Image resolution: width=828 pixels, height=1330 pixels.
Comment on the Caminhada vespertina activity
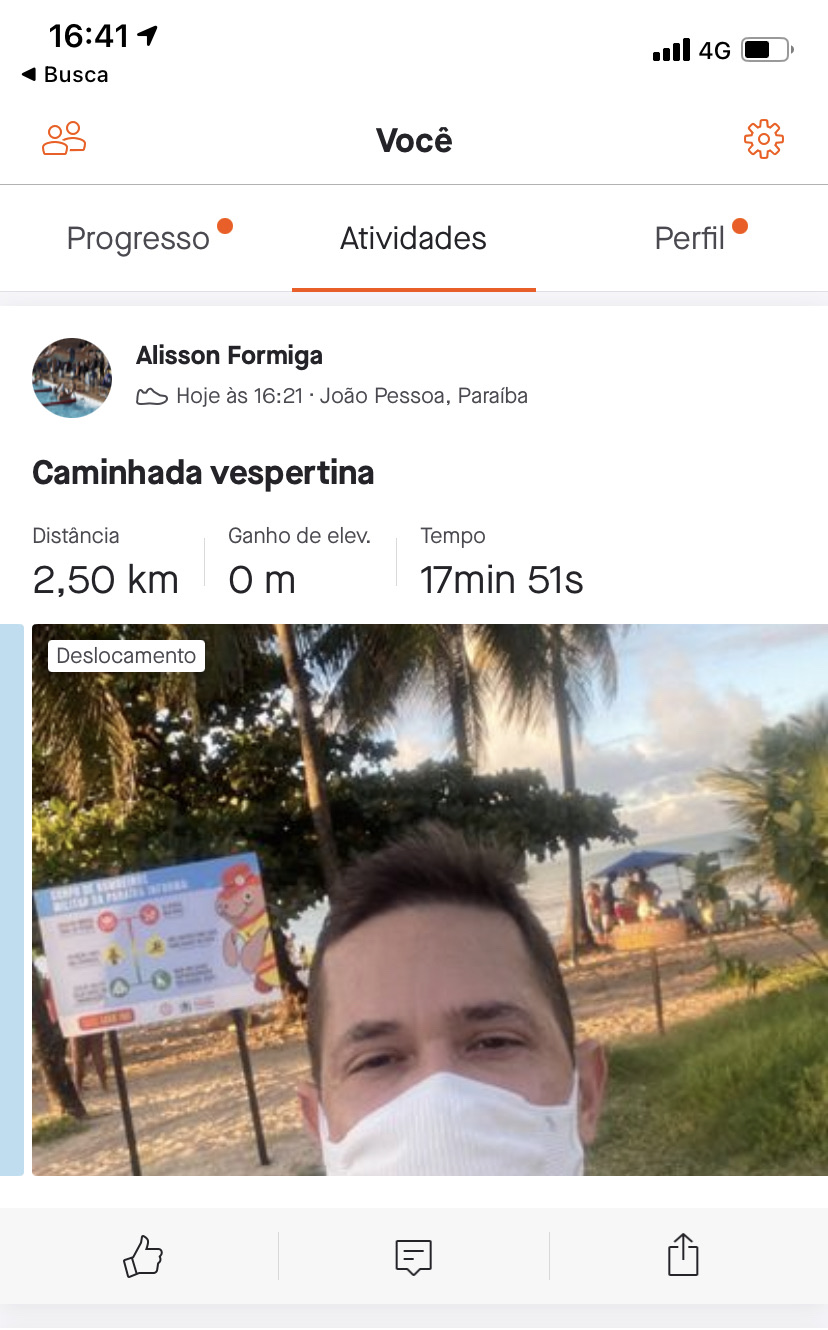[x=413, y=1256]
